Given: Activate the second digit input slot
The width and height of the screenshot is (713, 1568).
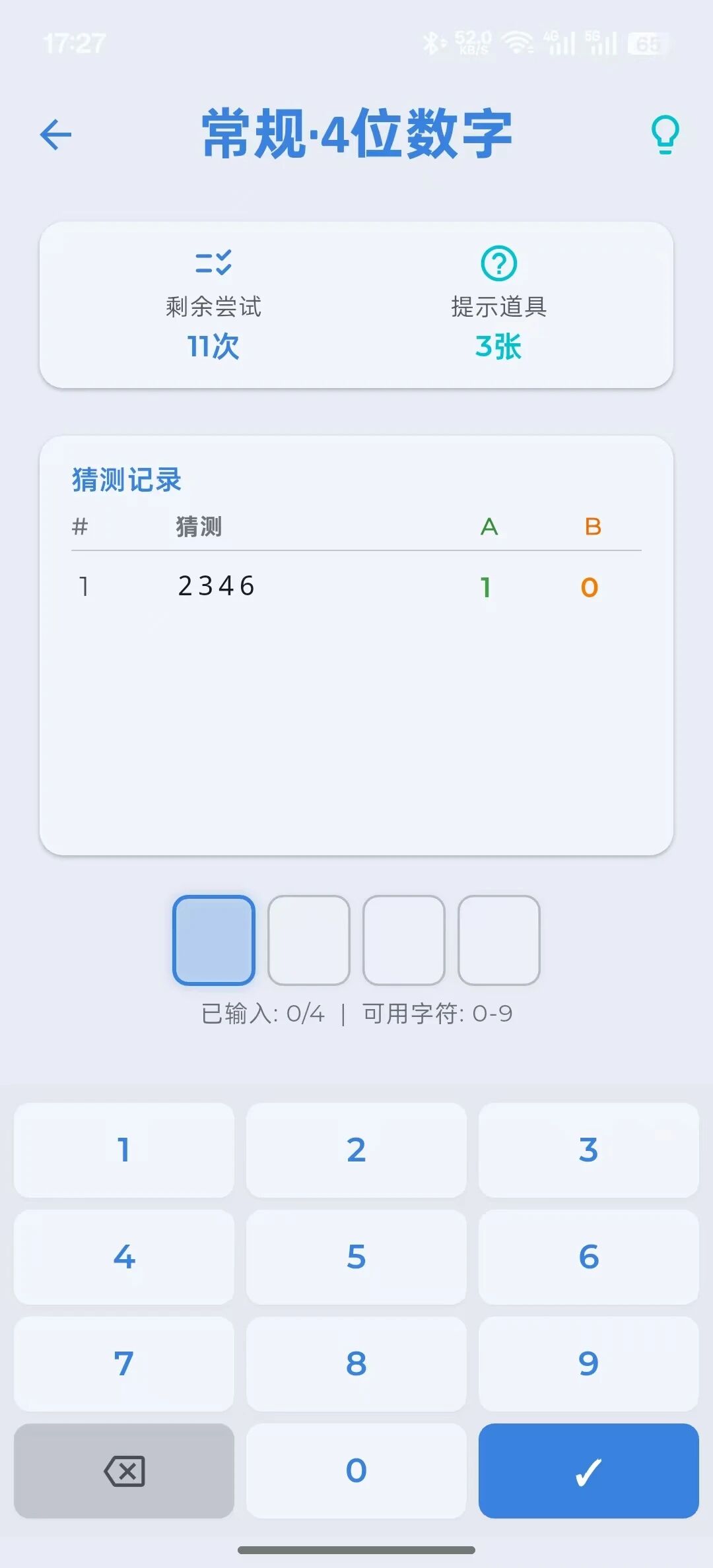Looking at the screenshot, I should (309, 940).
